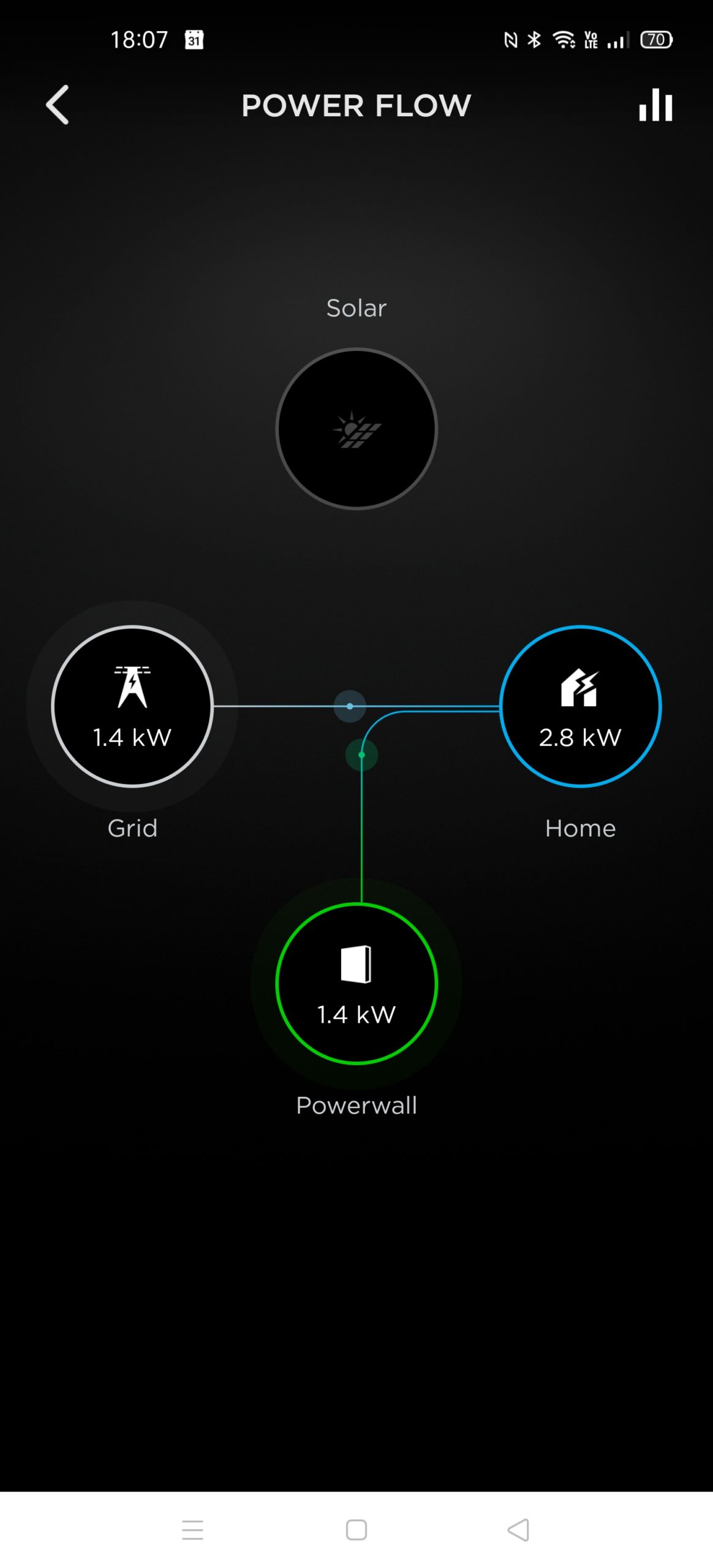Go back using the top-left arrow
713x1568 pixels.
pyautogui.click(x=58, y=105)
